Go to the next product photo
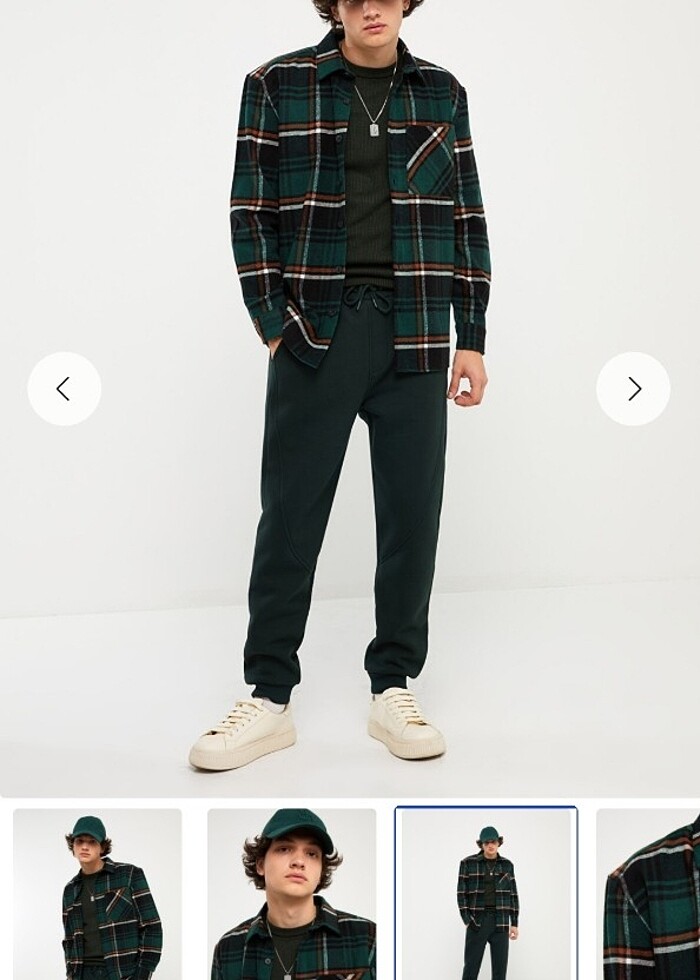 coord(633,389)
